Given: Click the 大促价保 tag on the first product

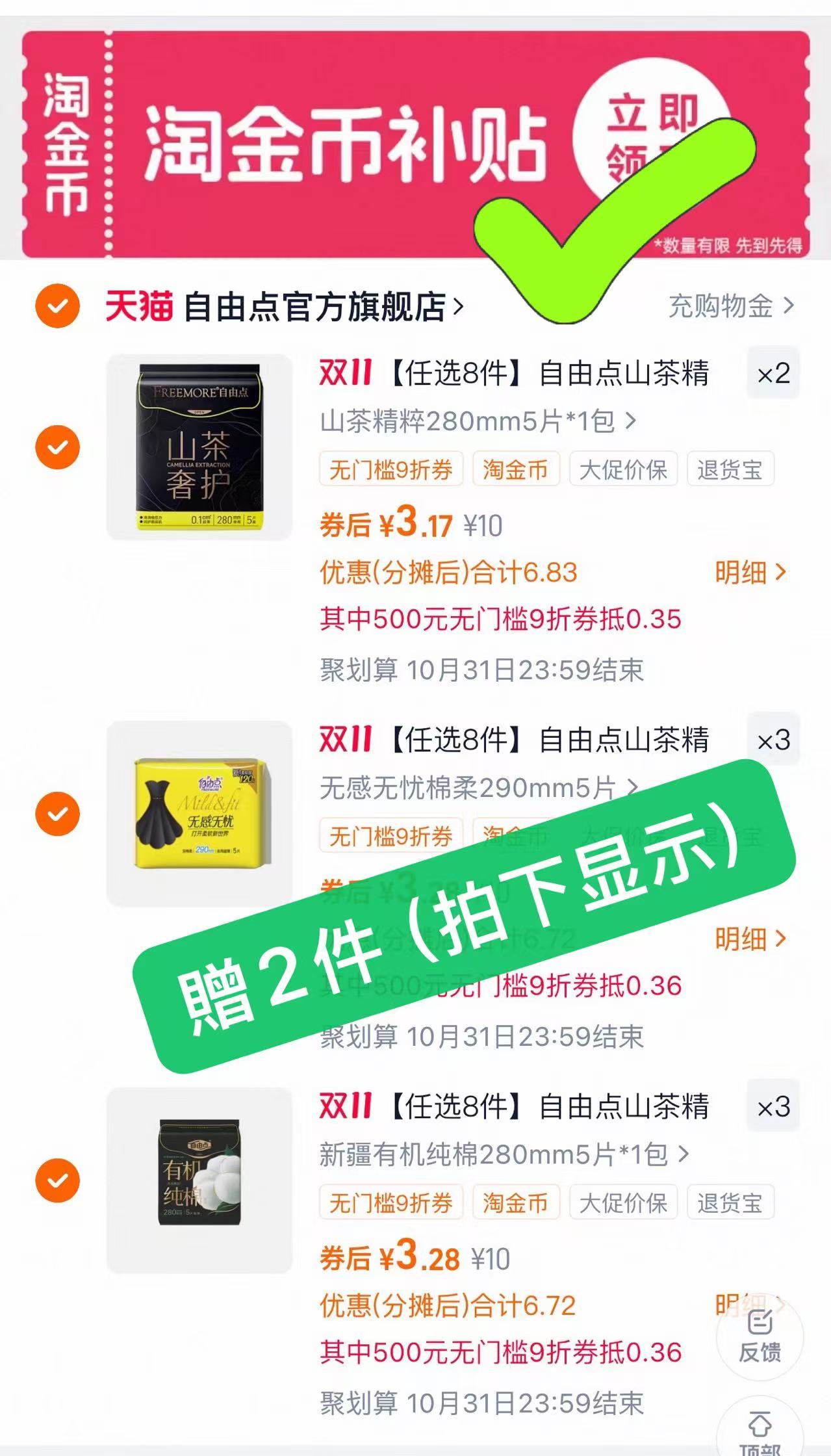Looking at the screenshot, I should click(624, 469).
